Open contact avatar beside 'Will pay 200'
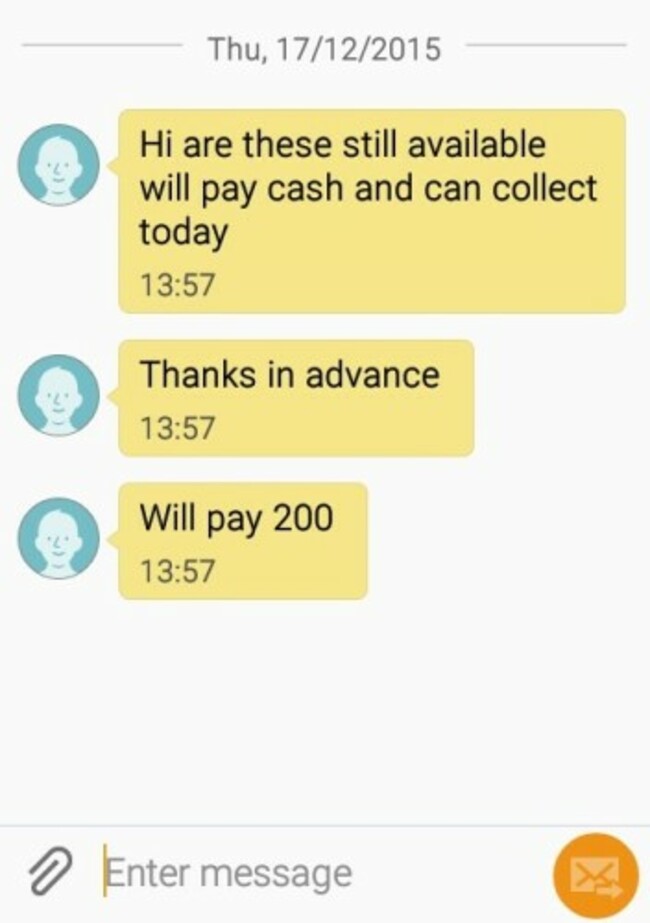Viewport: 650px width, 923px height. pyautogui.click(x=59, y=538)
